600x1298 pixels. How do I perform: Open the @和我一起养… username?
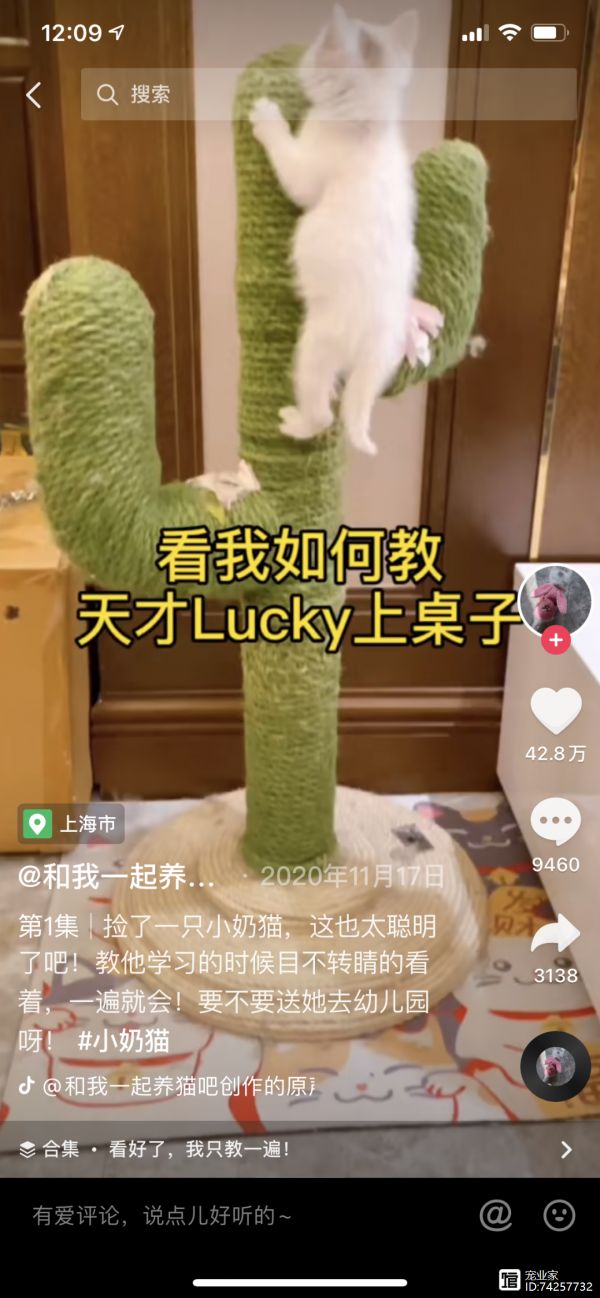coord(117,877)
